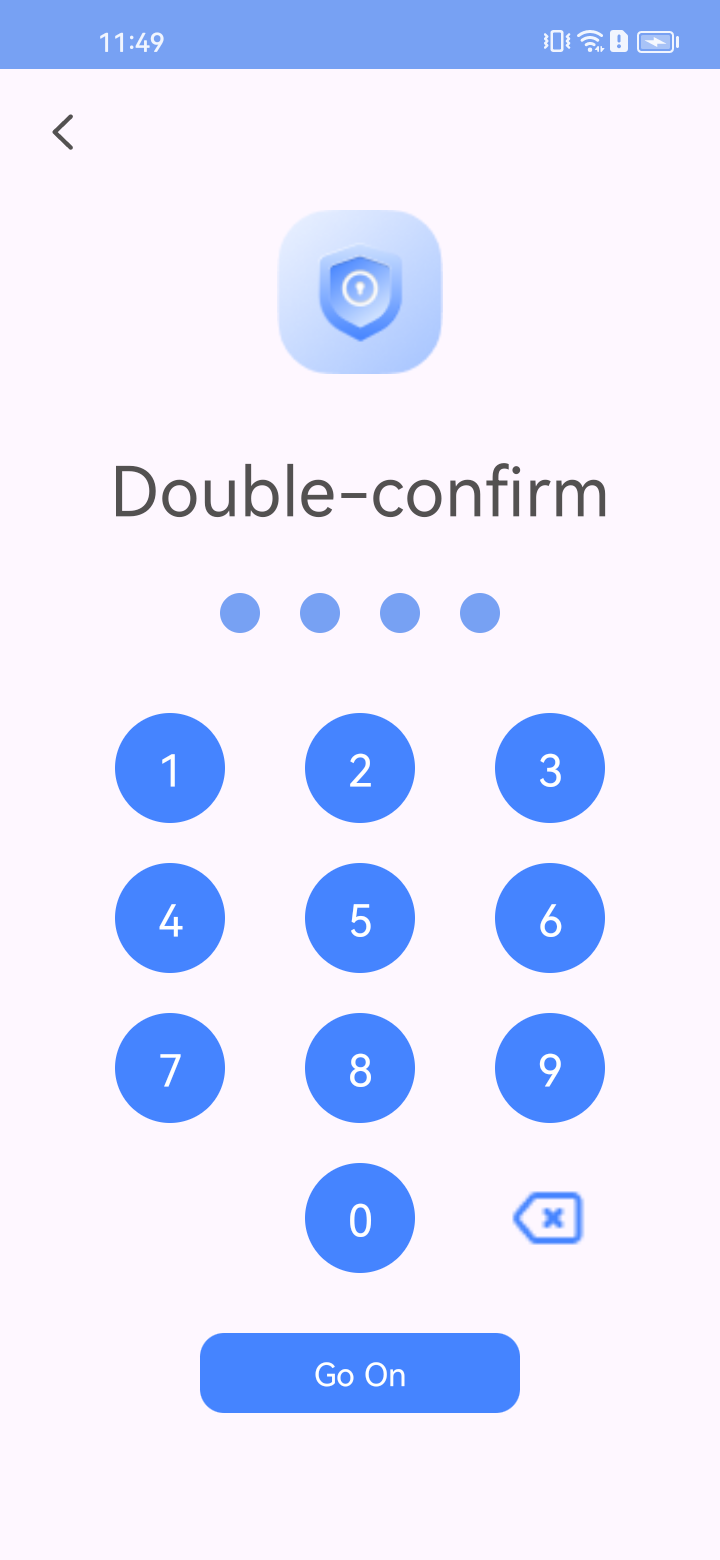Viewport: 720px width, 1560px height.
Task: Delete the last PIN digit with backspace
Action: [548, 1218]
